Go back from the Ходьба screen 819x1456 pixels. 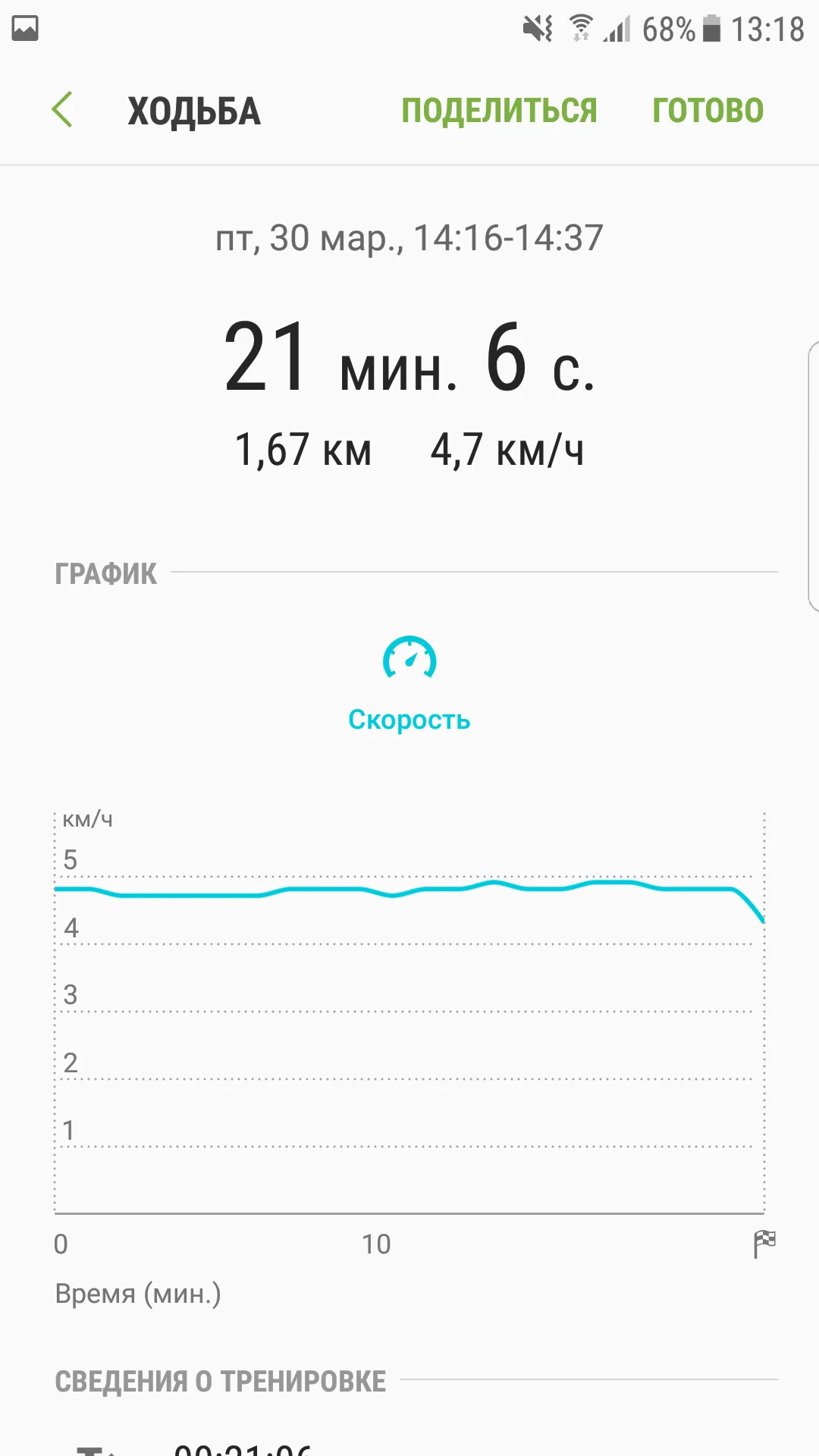coord(62,110)
